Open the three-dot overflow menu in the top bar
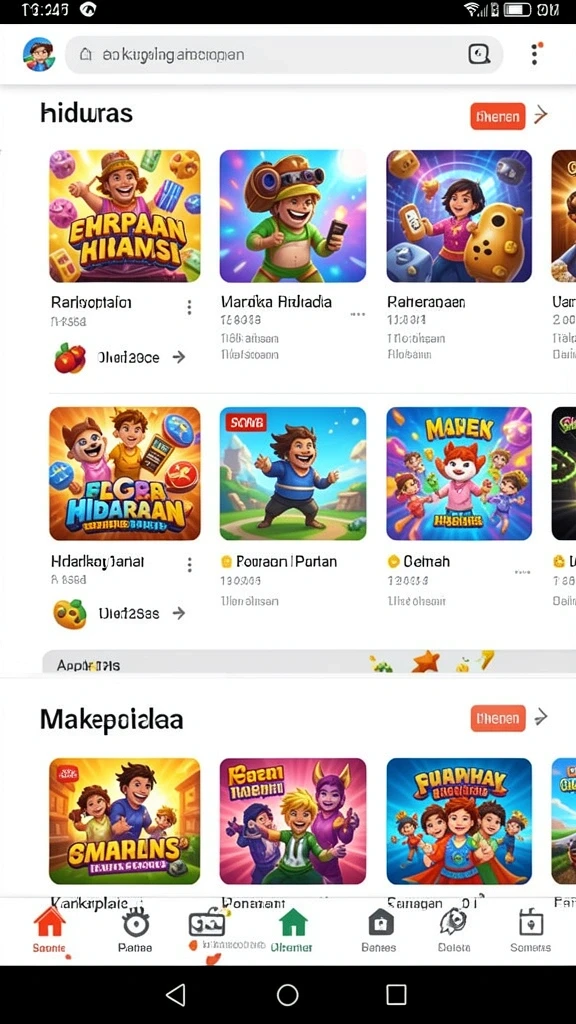This screenshot has width=576, height=1024. click(x=536, y=54)
